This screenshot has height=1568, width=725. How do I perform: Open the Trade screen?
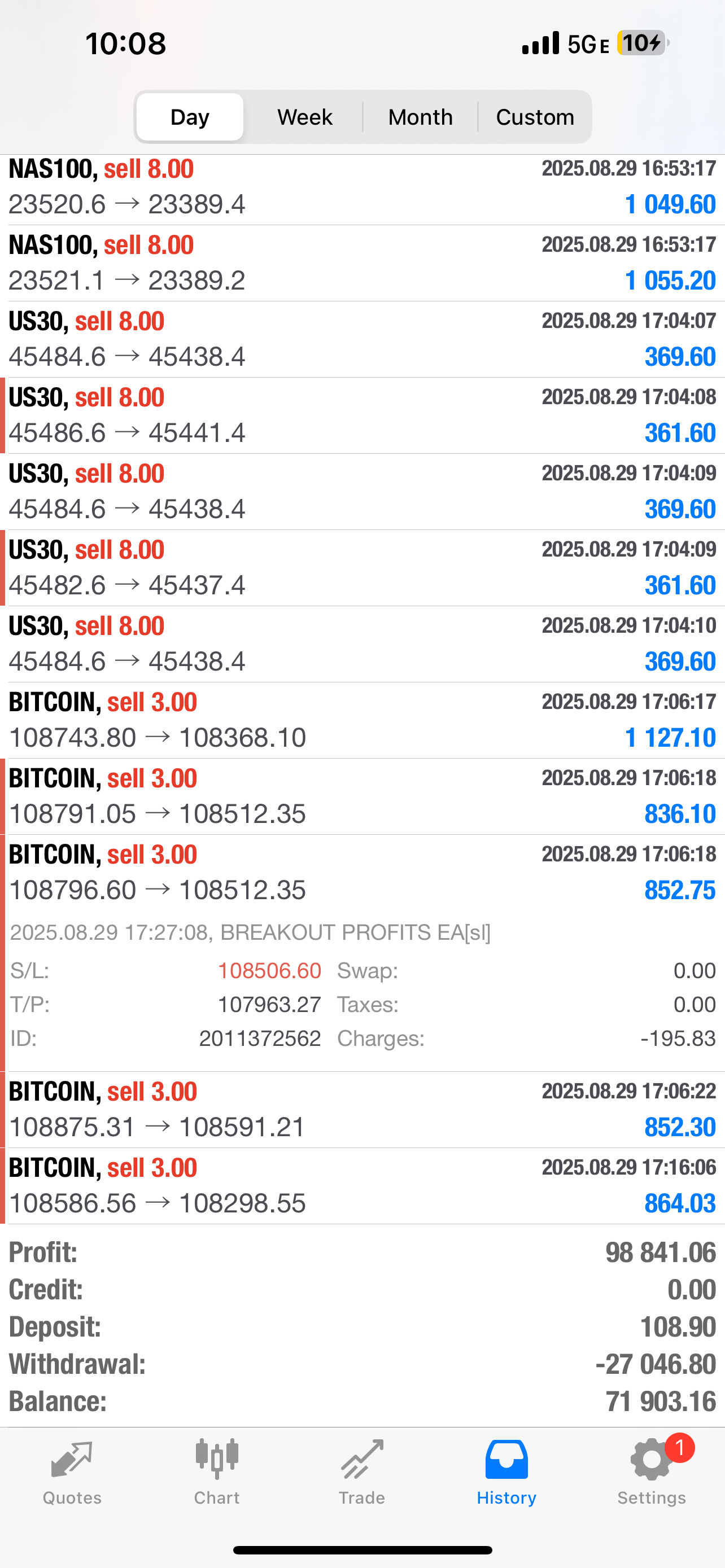point(362,1473)
